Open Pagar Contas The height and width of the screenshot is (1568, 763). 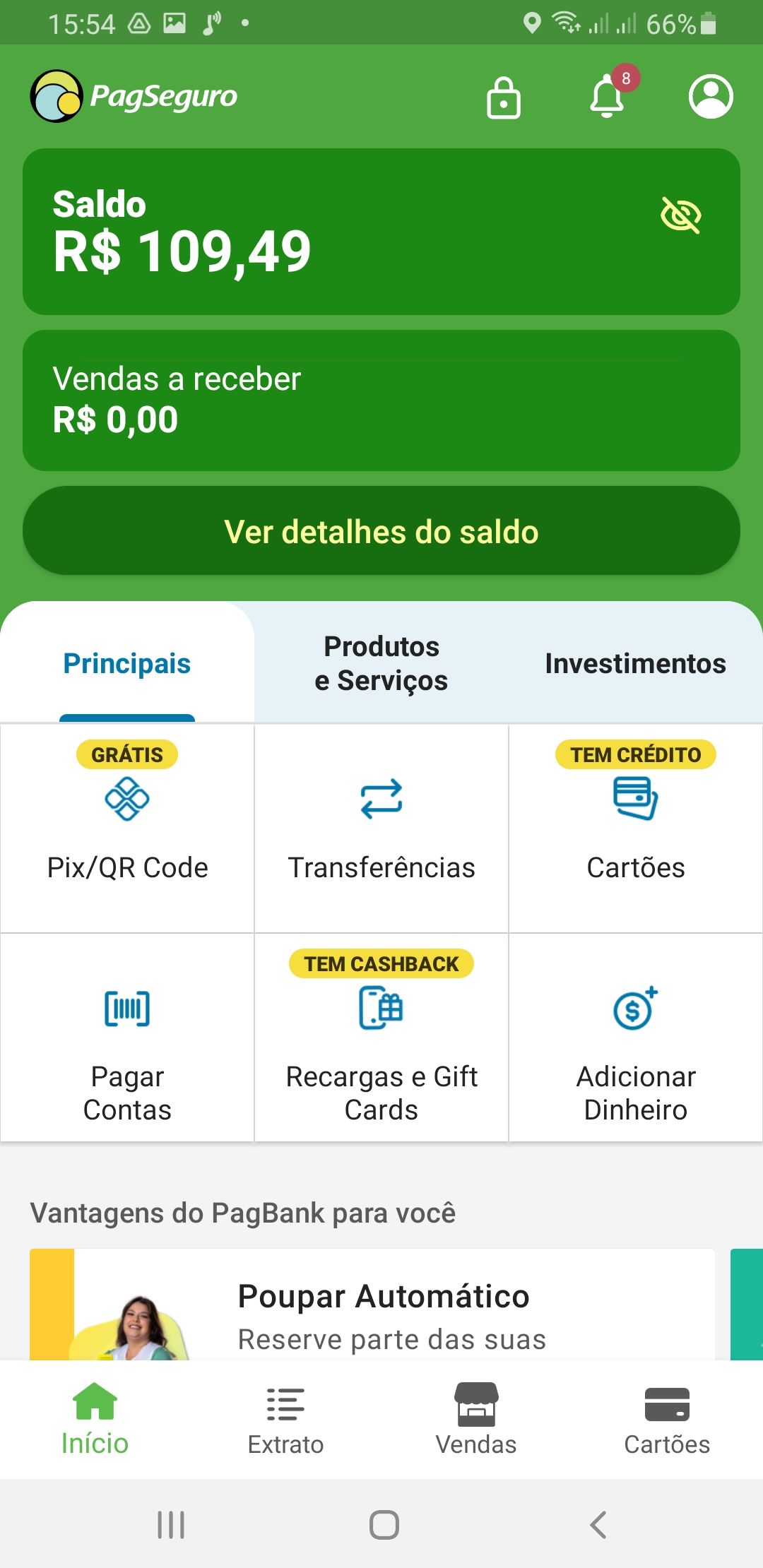tap(127, 1038)
